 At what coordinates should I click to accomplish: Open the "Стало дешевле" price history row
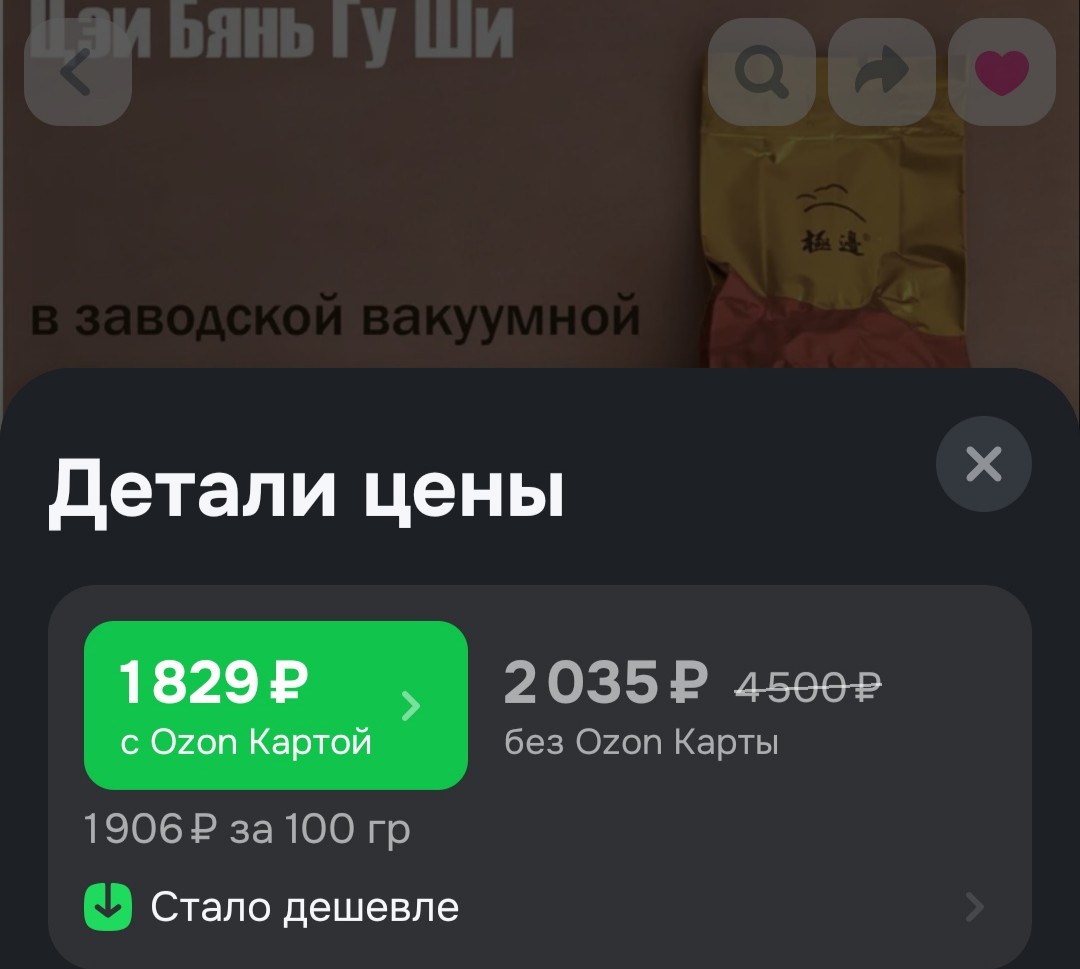[540, 908]
